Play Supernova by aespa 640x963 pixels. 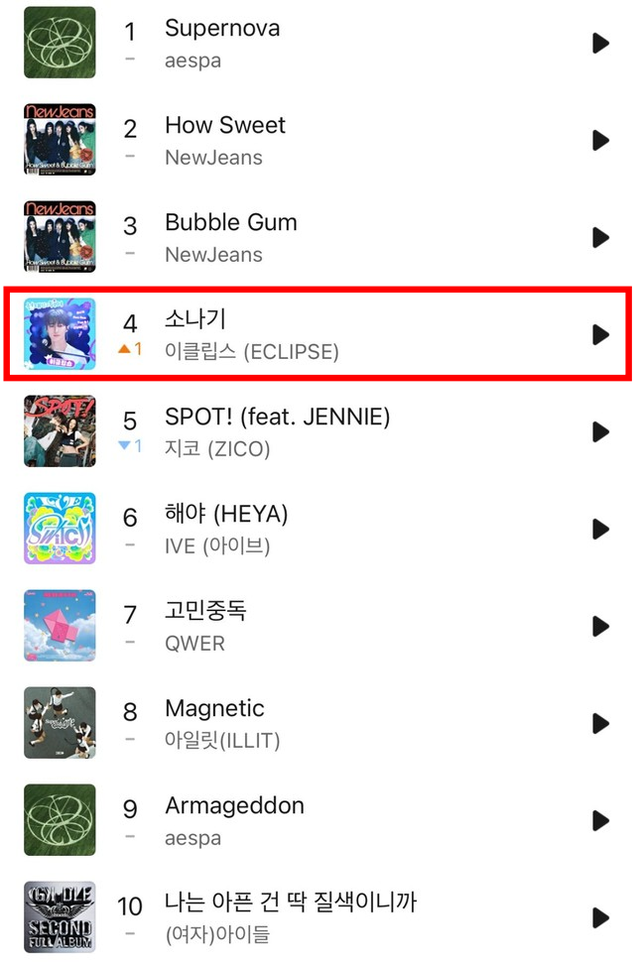(x=600, y=43)
